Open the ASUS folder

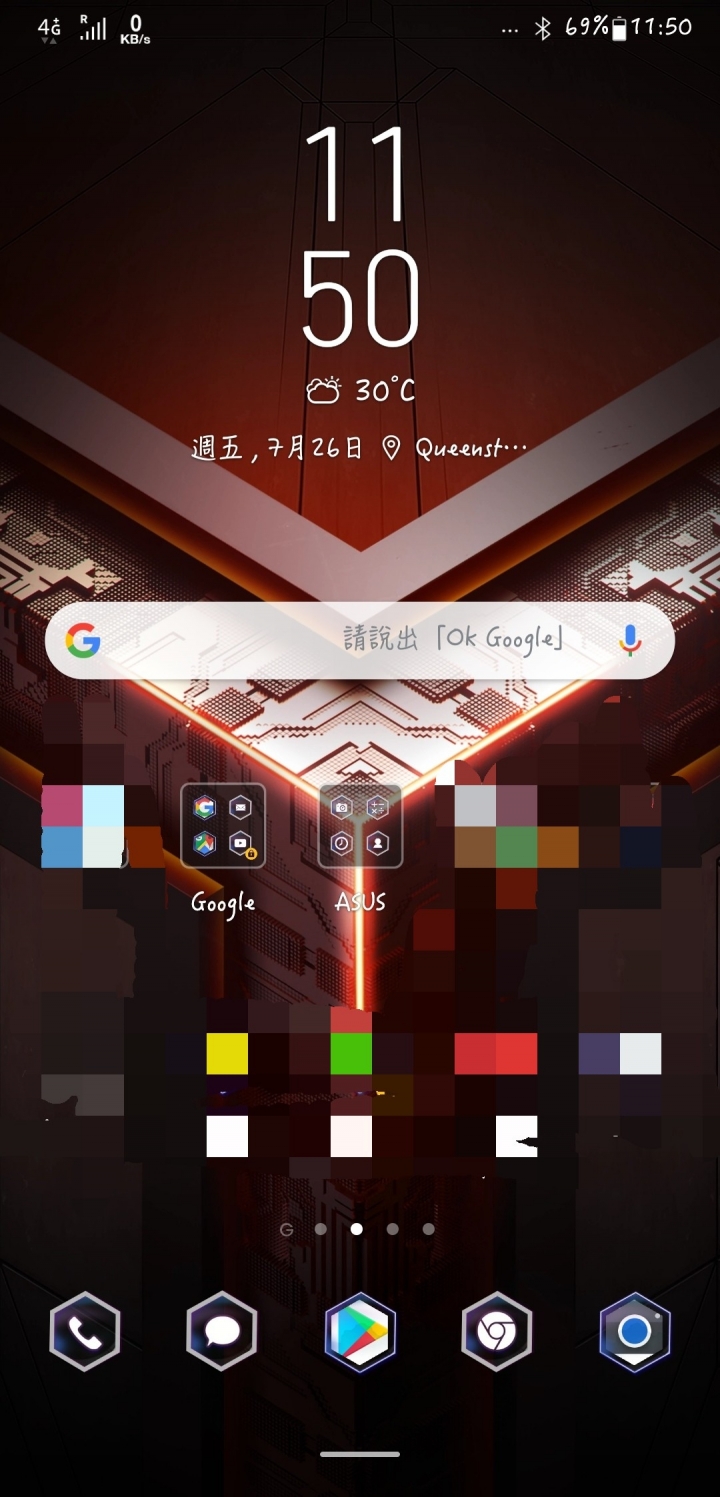(x=360, y=826)
